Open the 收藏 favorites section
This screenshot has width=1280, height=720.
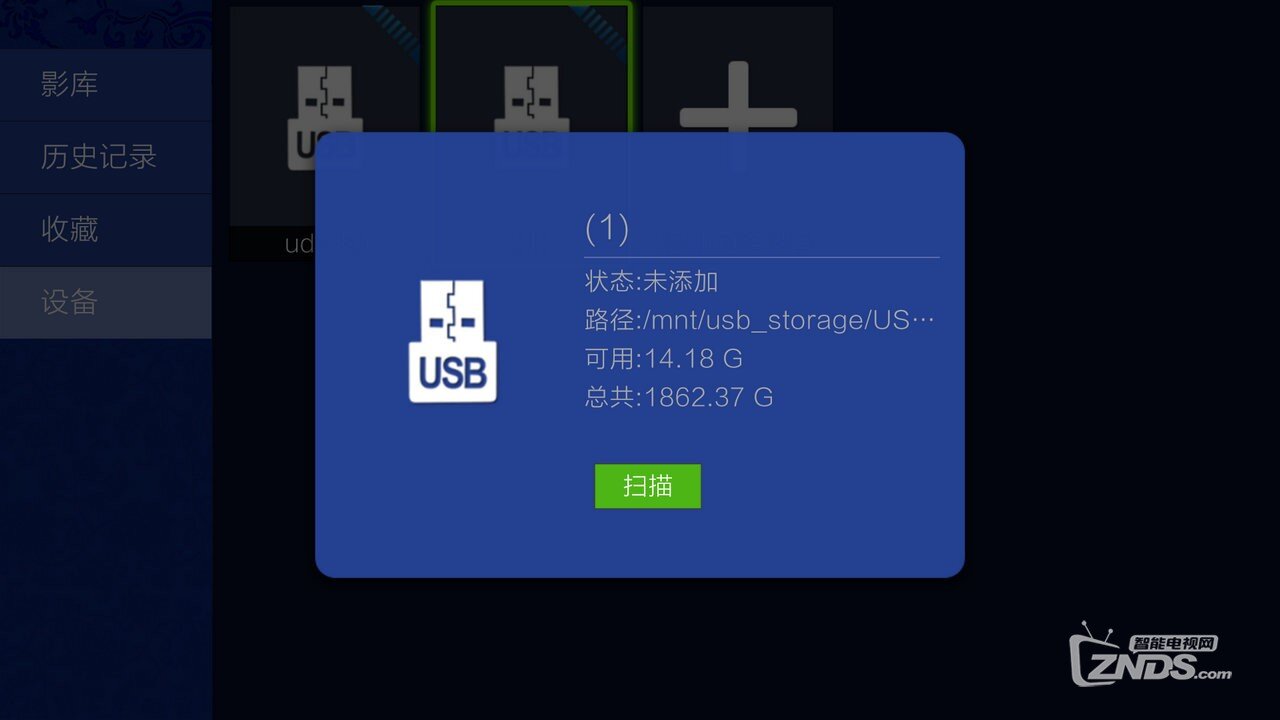tap(105, 229)
